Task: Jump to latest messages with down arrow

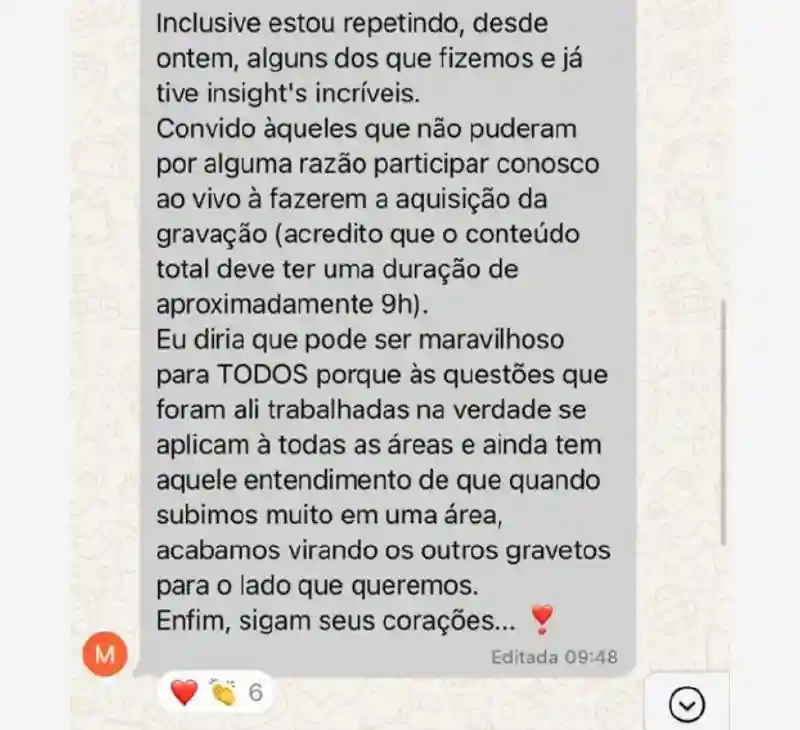Action: (x=686, y=706)
